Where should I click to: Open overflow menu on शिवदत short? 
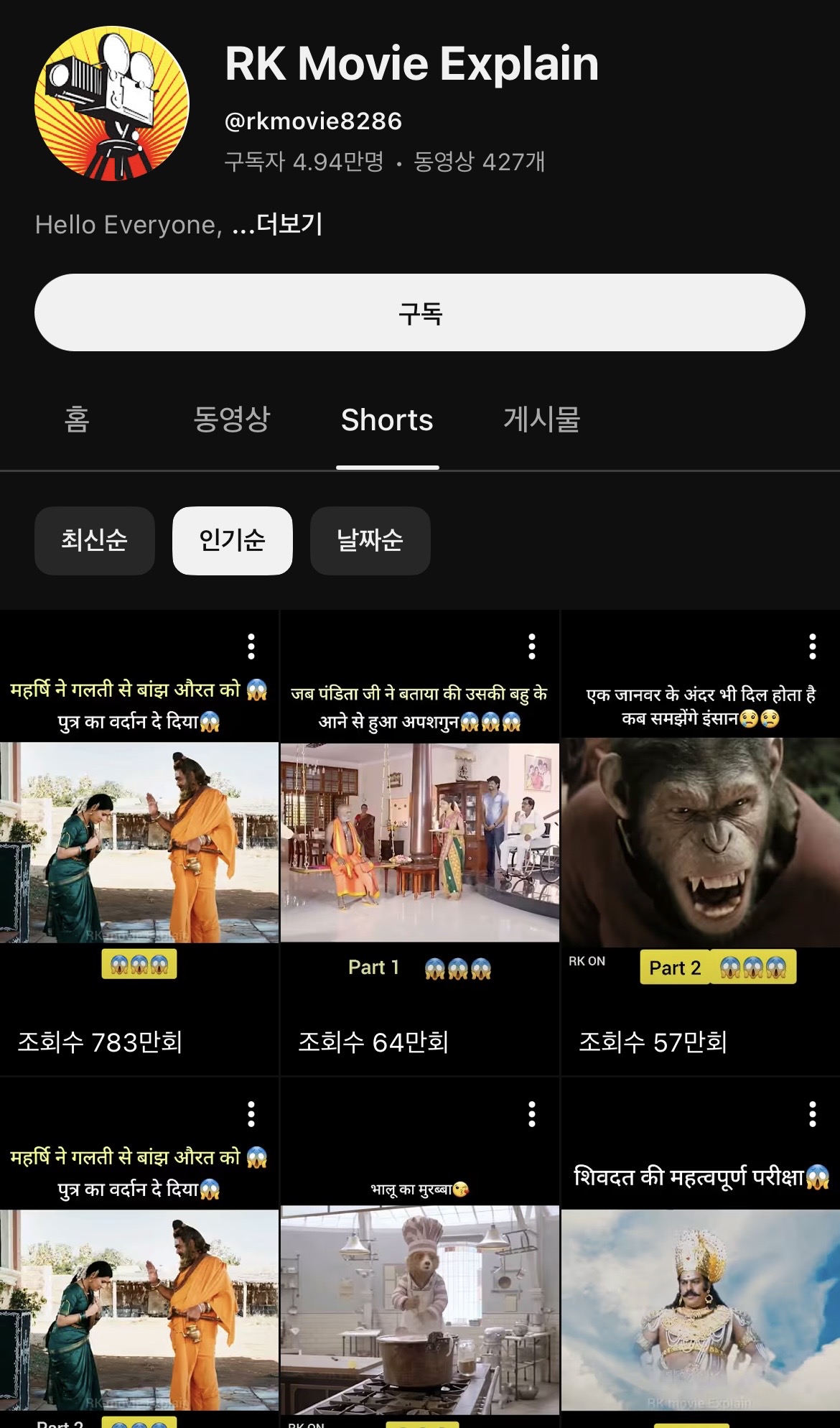813,1114
